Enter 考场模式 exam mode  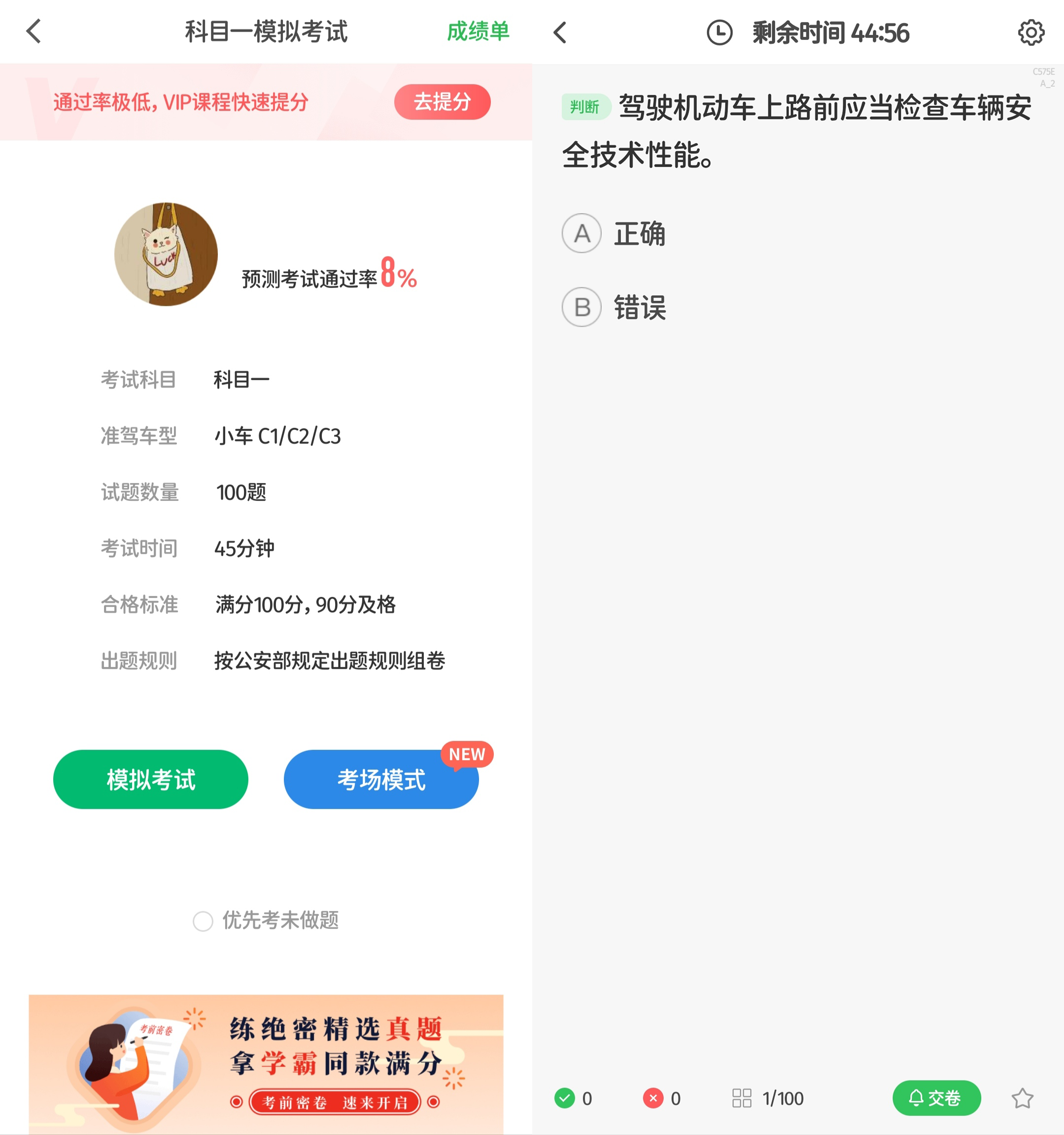[x=381, y=780]
